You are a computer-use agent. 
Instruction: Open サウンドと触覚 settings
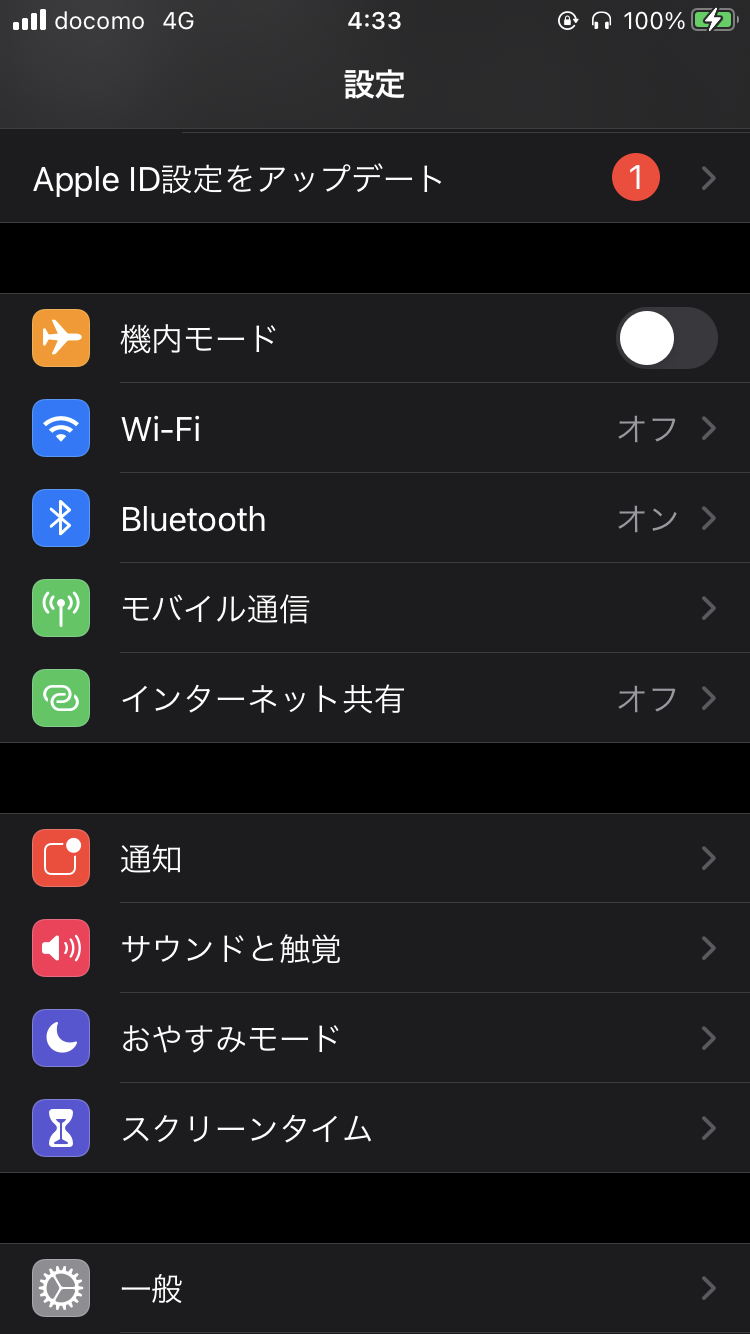pos(375,948)
